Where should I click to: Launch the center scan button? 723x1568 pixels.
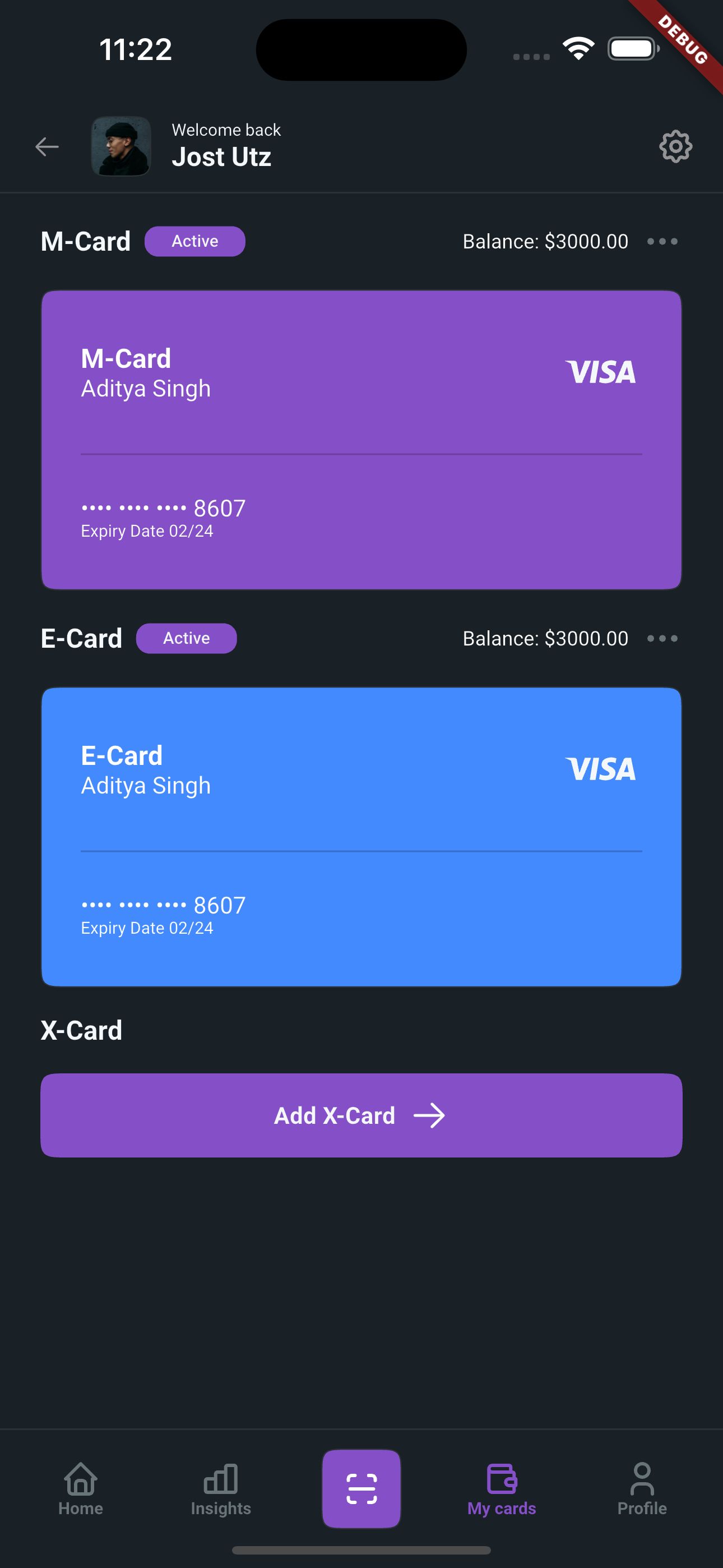coord(361,1489)
